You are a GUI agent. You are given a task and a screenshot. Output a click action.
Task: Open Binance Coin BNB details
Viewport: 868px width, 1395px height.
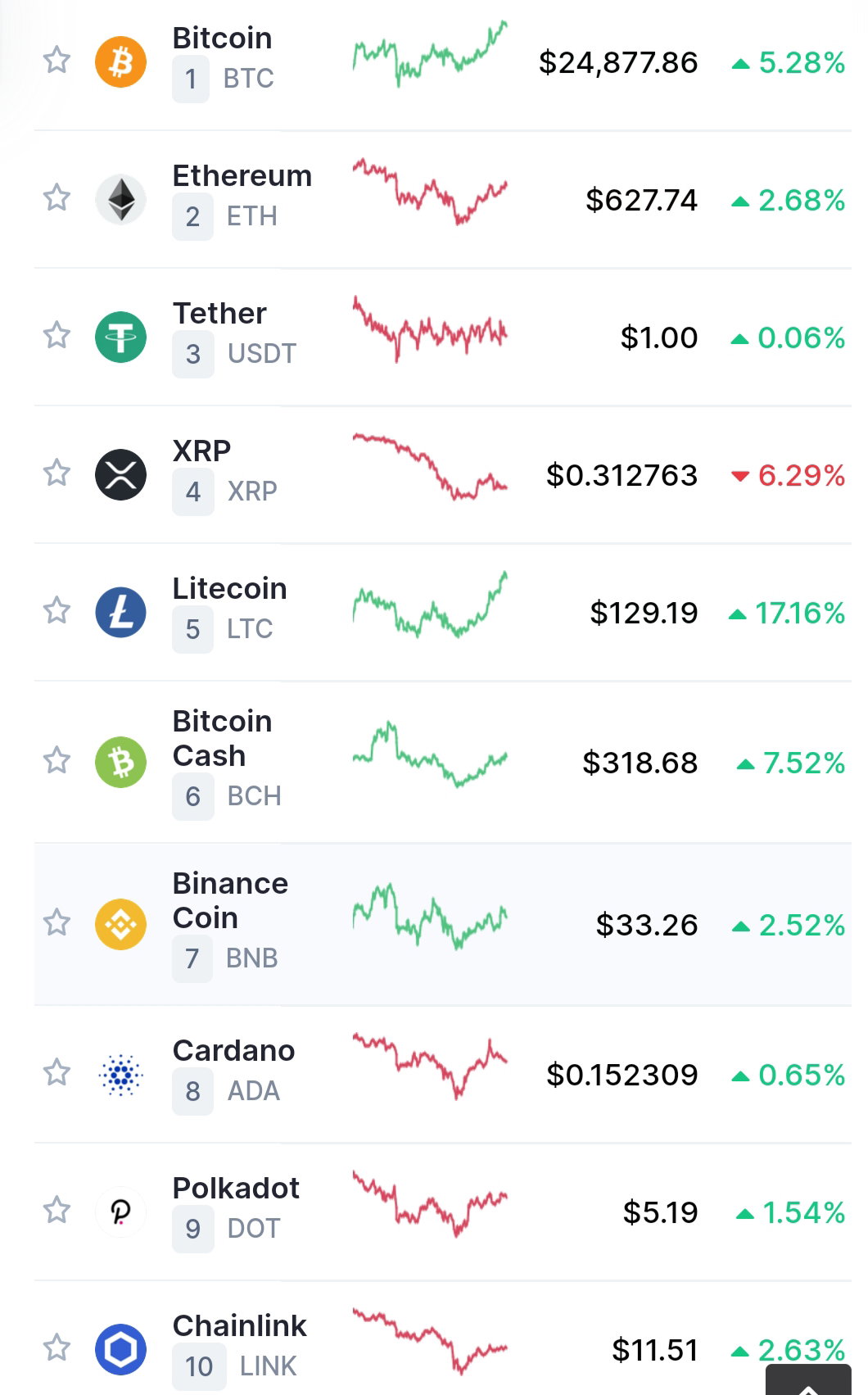point(443,924)
